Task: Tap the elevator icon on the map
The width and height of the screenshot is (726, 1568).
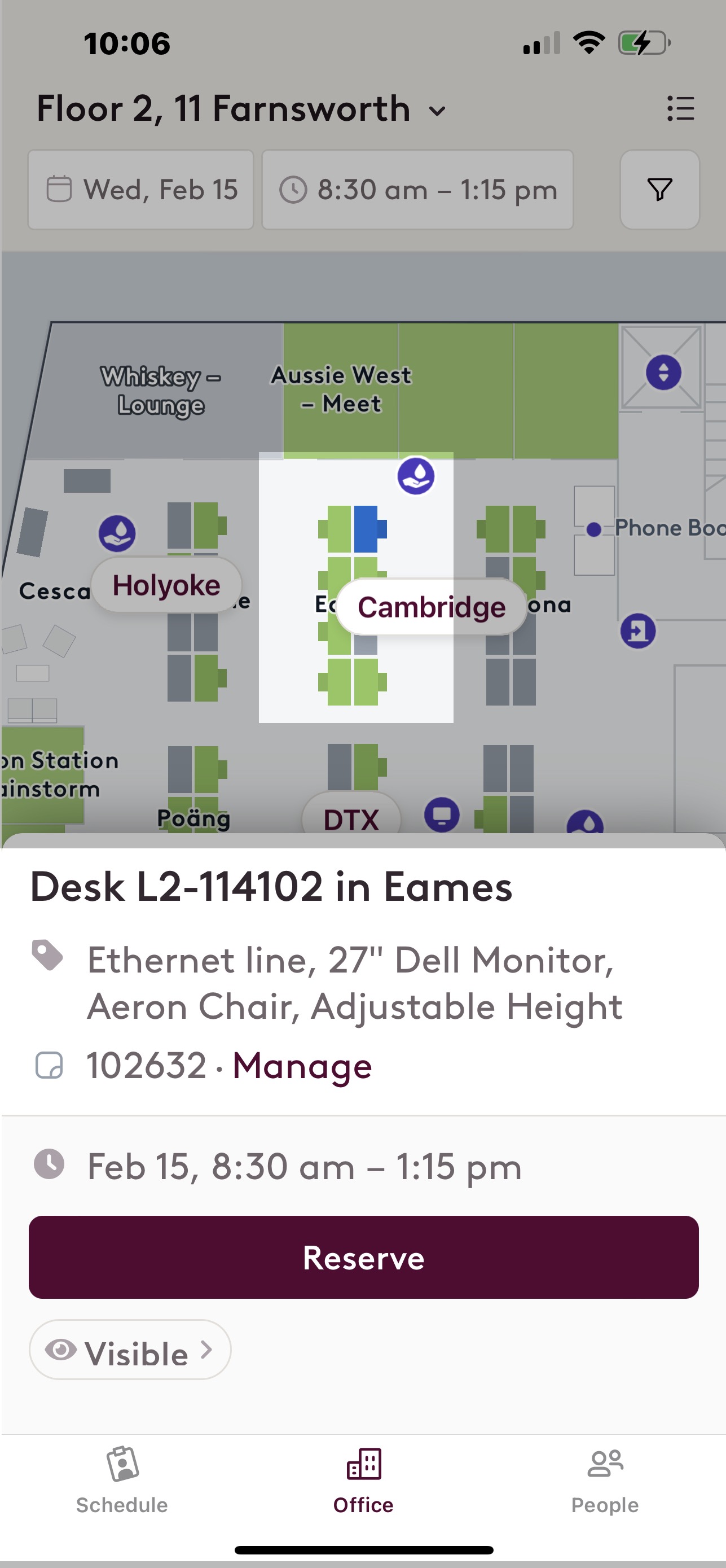Action: click(x=663, y=372)
